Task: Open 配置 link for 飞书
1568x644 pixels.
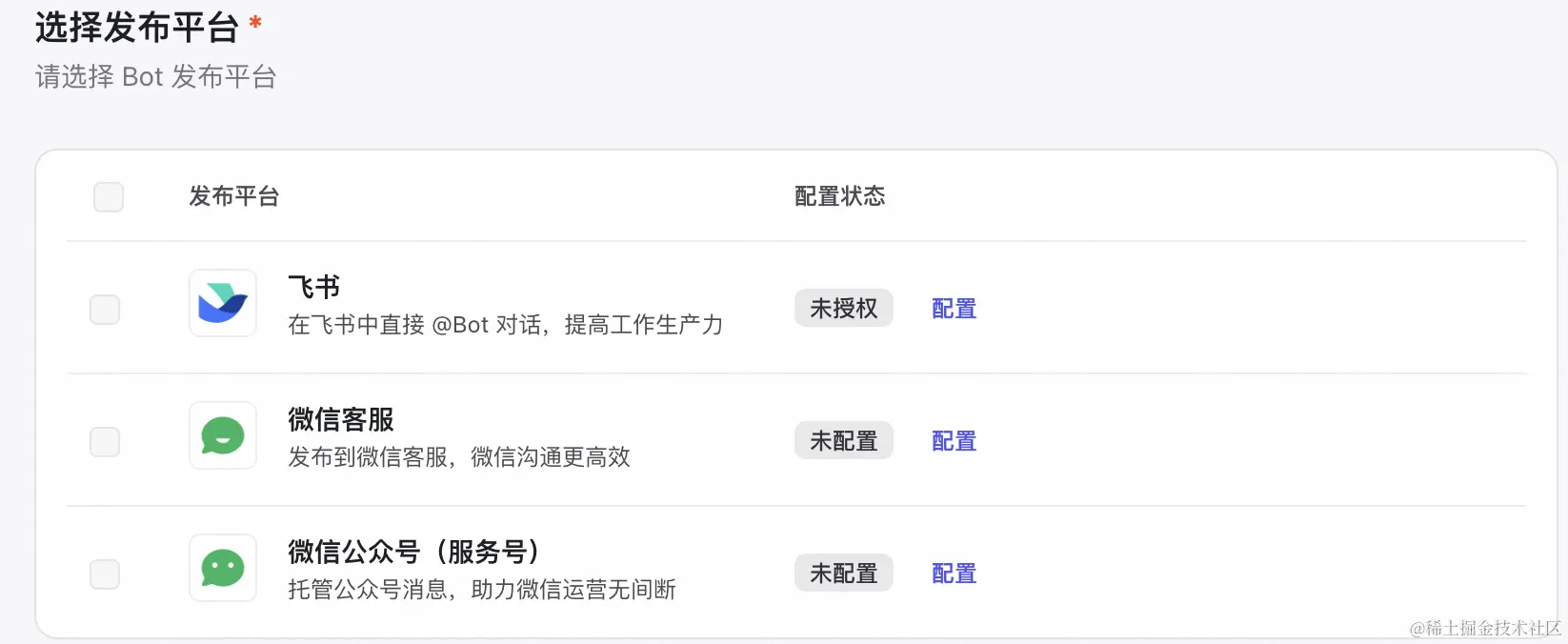Action: click(x=954, y=309)
